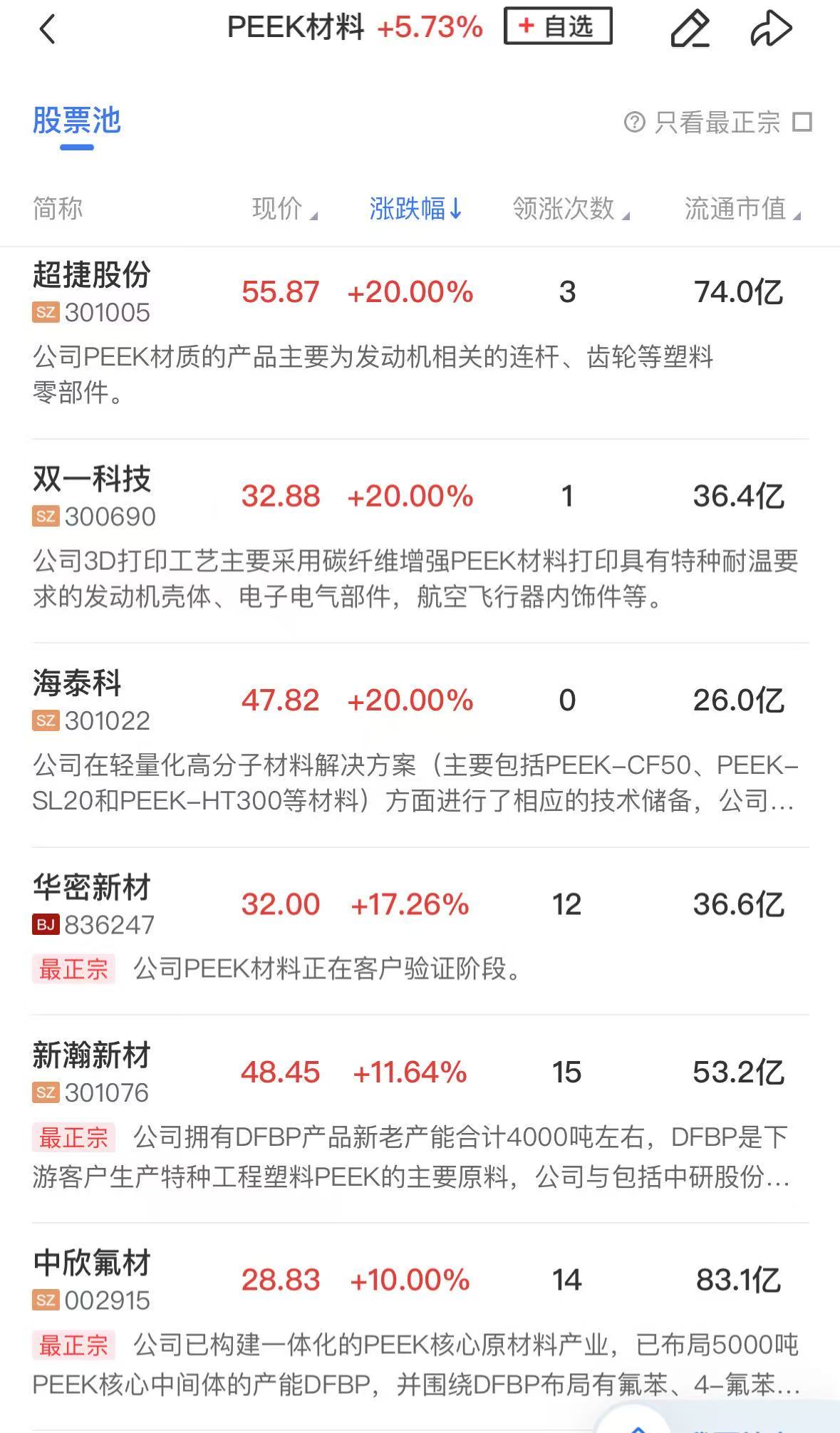This screenshot has width=840, height=1433.
Task: Open 超捷股份 stock details
Action: click(x=92, y=276)
